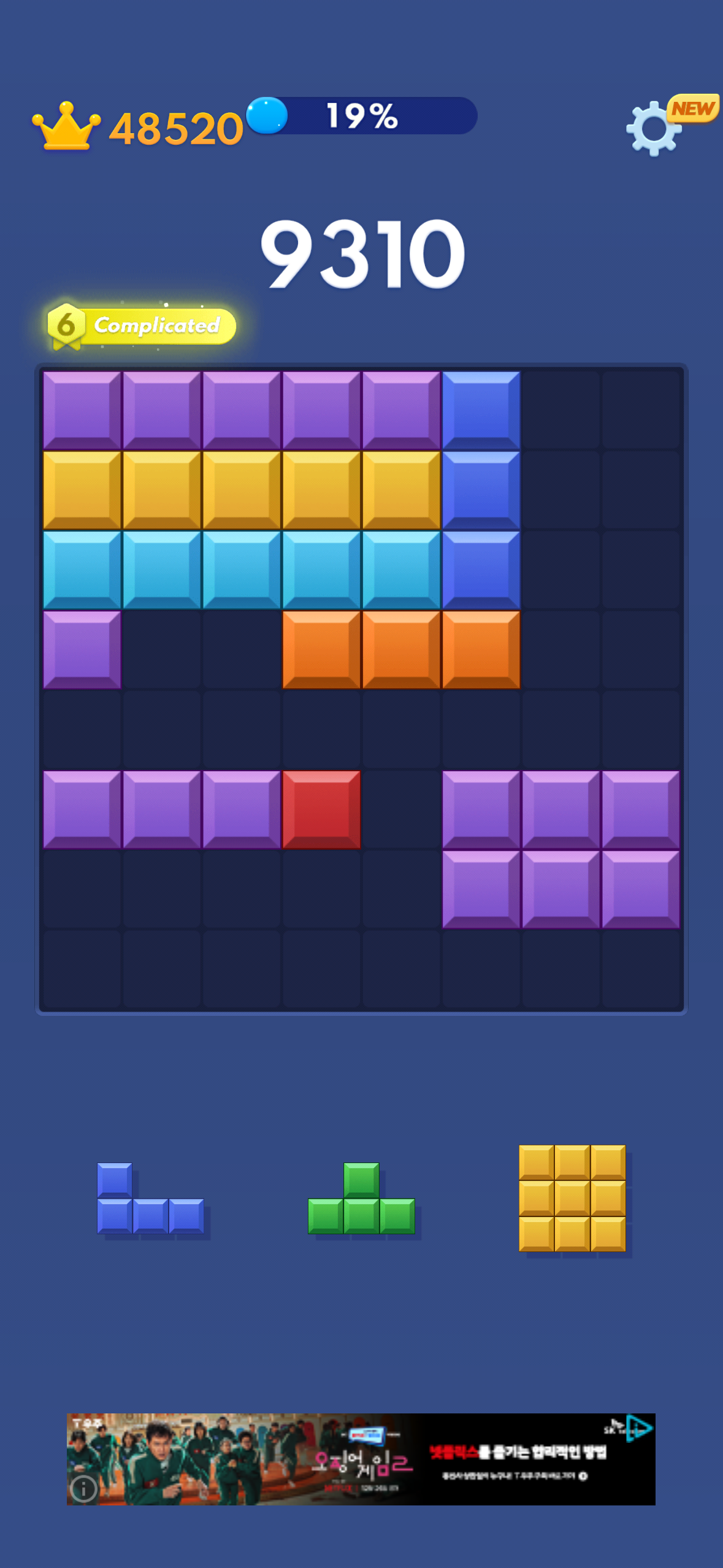Tap the AdChoices icon on banner
Screen dimensions: 723x1568
click(639, 1427)
